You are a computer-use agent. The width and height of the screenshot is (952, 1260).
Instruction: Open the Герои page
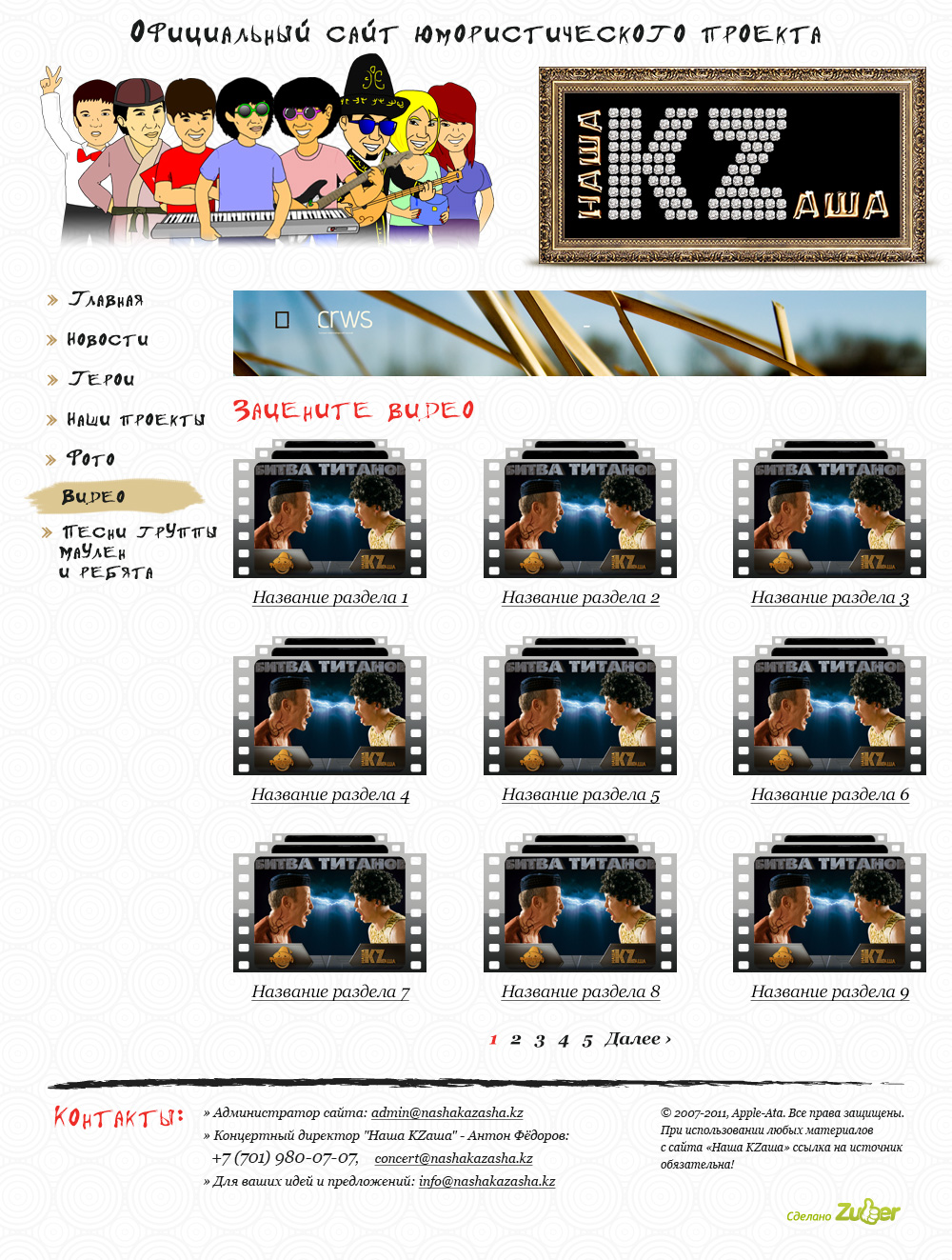click(102, 379)
